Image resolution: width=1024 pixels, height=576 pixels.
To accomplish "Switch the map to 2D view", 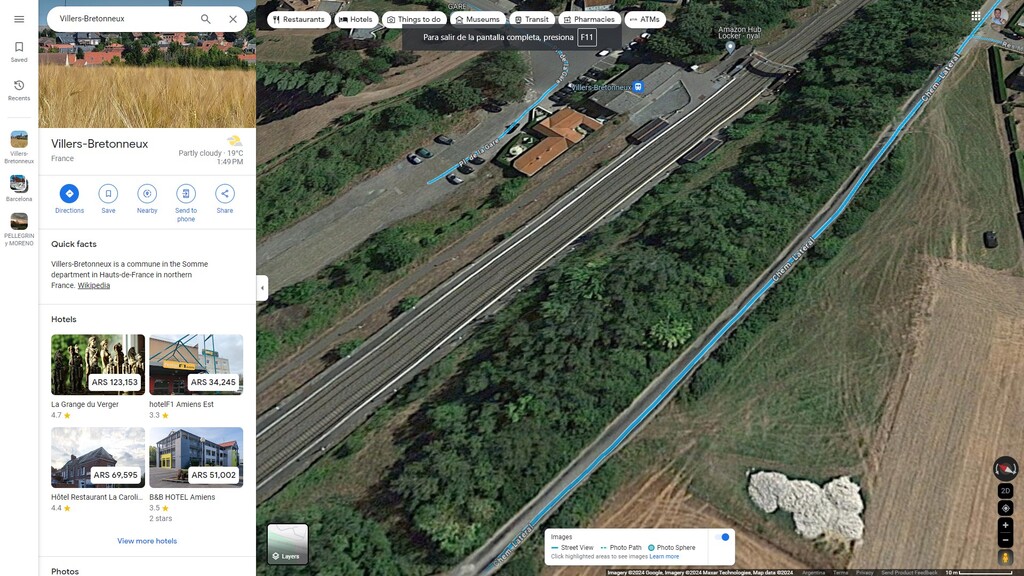I will (1006, 491).
